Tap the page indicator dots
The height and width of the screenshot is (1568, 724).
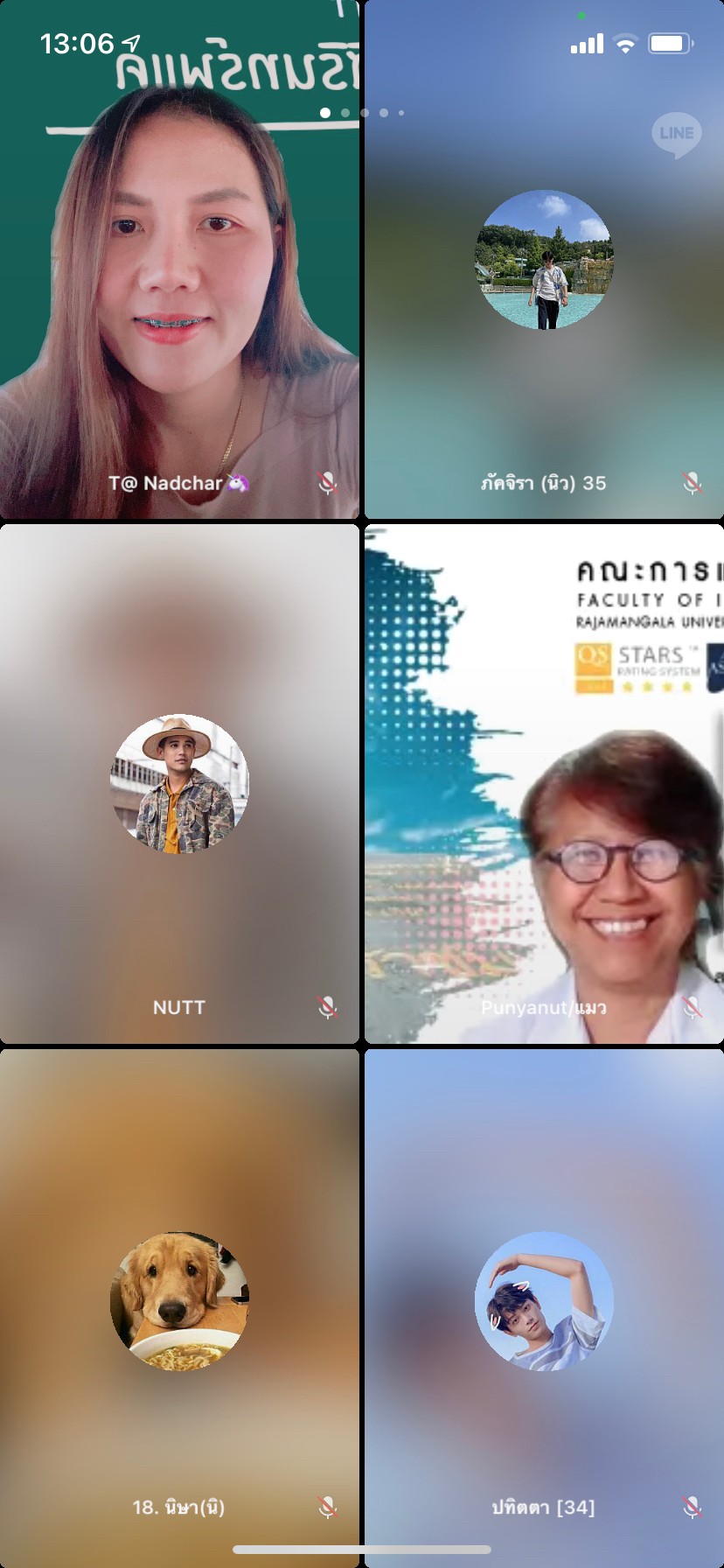click(x=363, y=113)
